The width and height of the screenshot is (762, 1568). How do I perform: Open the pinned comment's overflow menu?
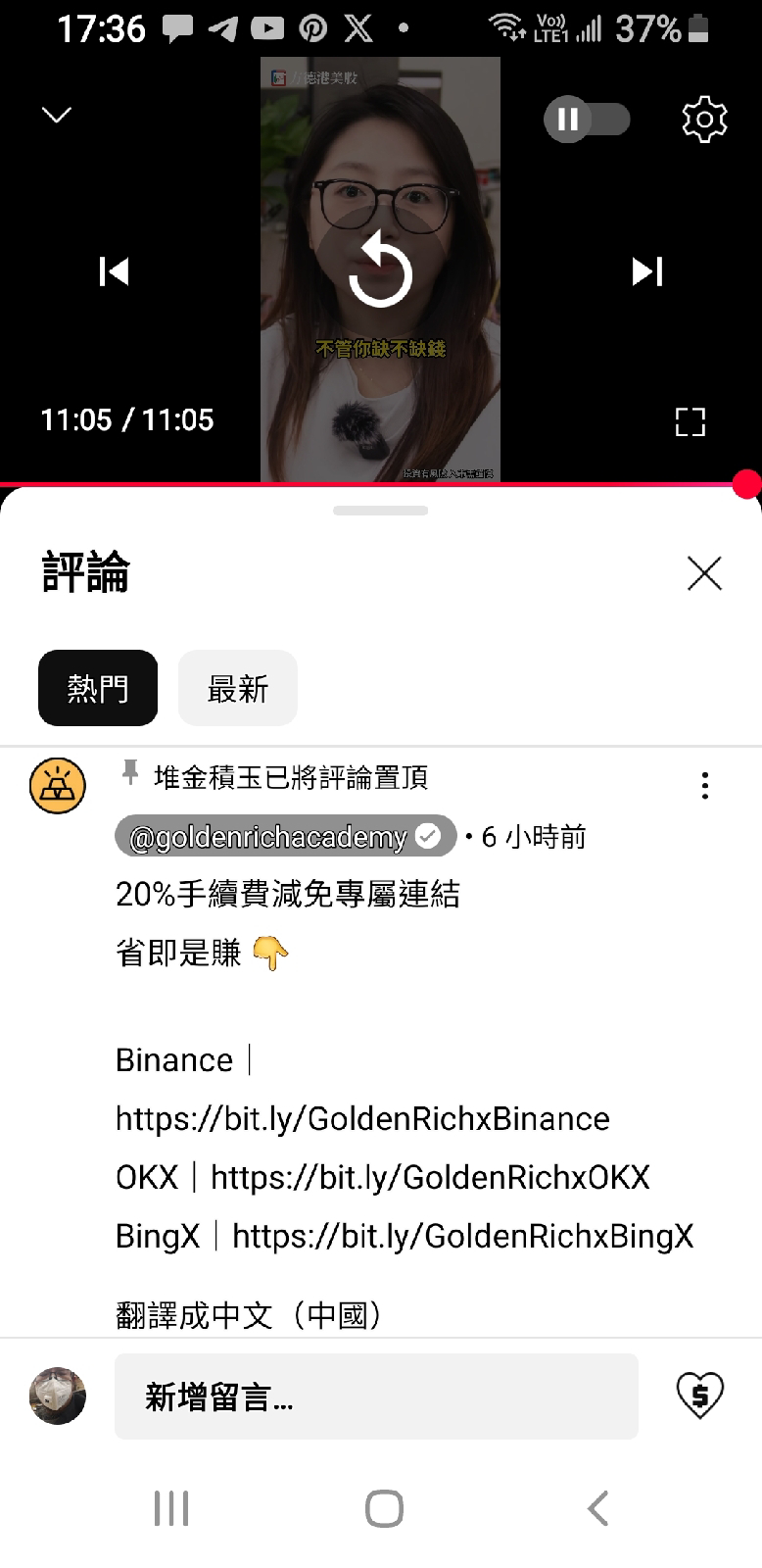pos(705,785)
